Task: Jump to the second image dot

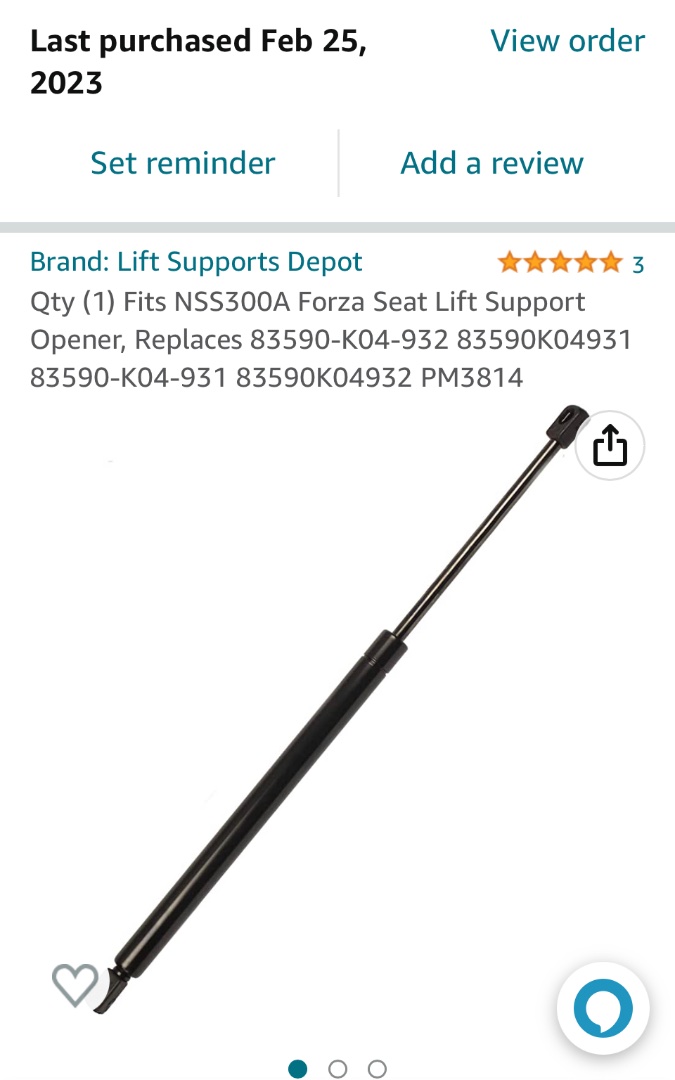Action: pos(338,1069)
